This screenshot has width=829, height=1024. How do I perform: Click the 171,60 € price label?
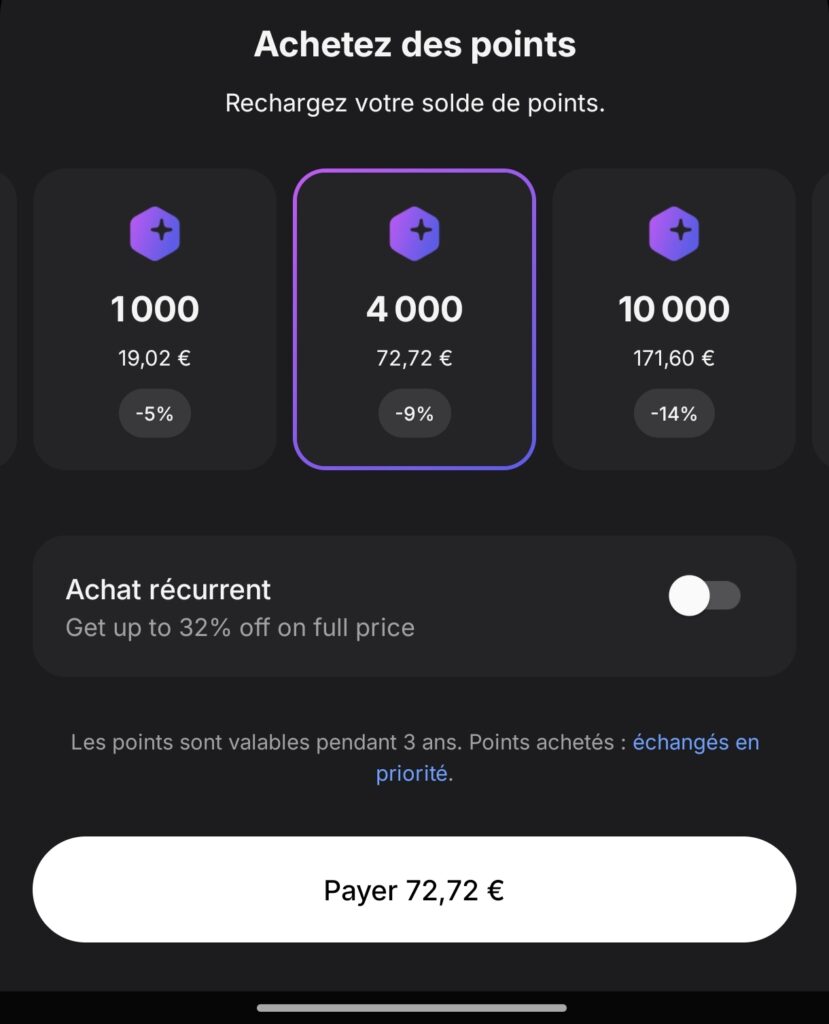coord(674,357)
